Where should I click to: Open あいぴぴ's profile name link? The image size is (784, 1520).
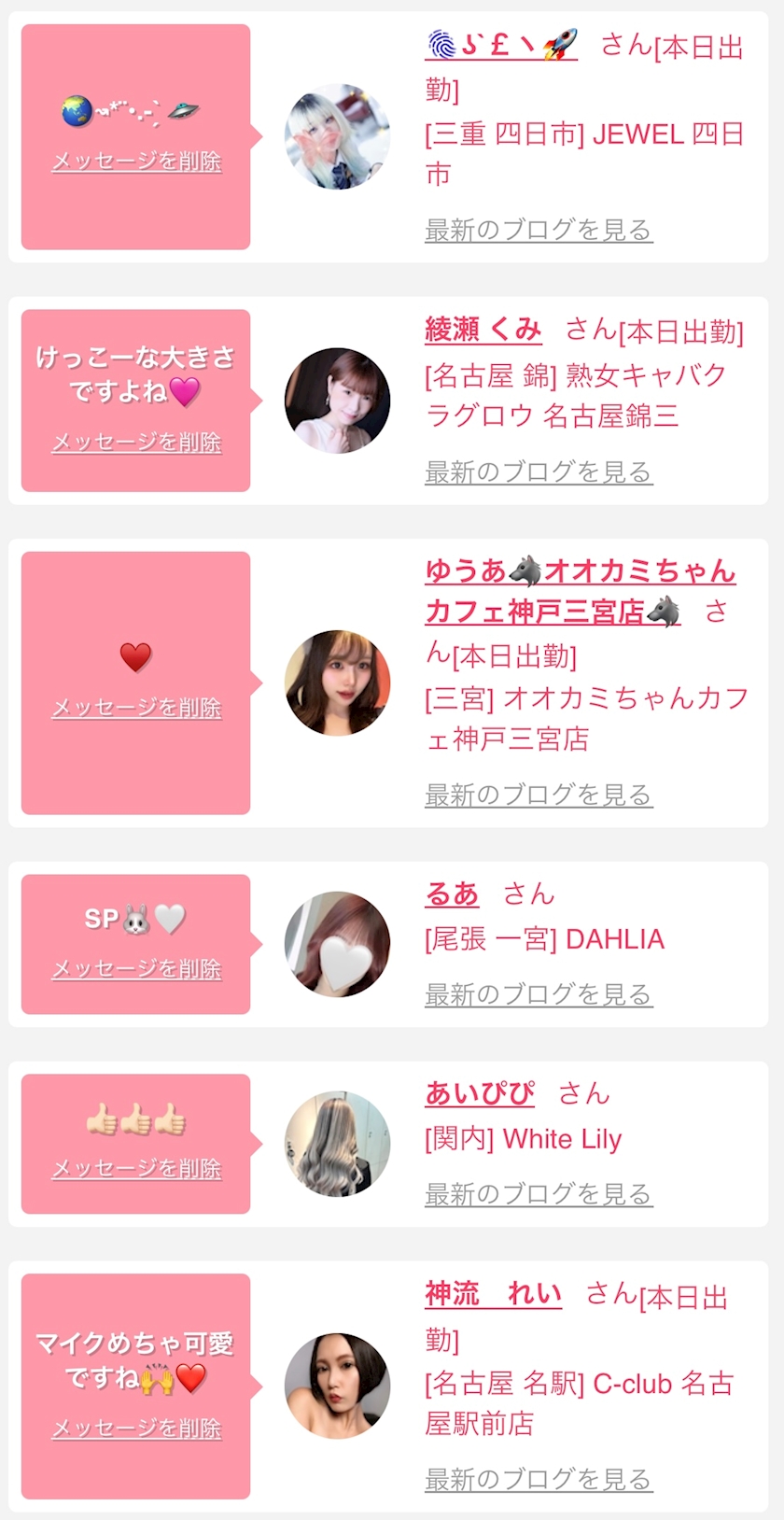click(x=480, y=1093)
